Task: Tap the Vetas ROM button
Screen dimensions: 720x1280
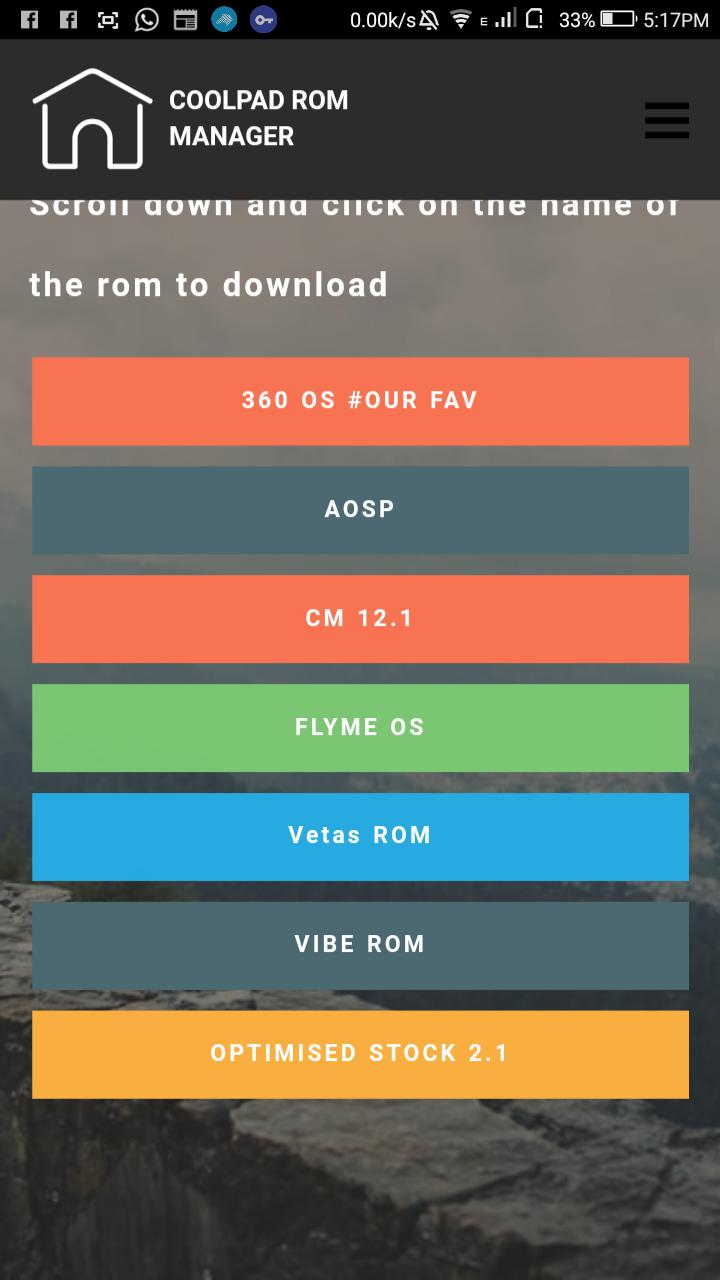Action: (x=360, y=837)
